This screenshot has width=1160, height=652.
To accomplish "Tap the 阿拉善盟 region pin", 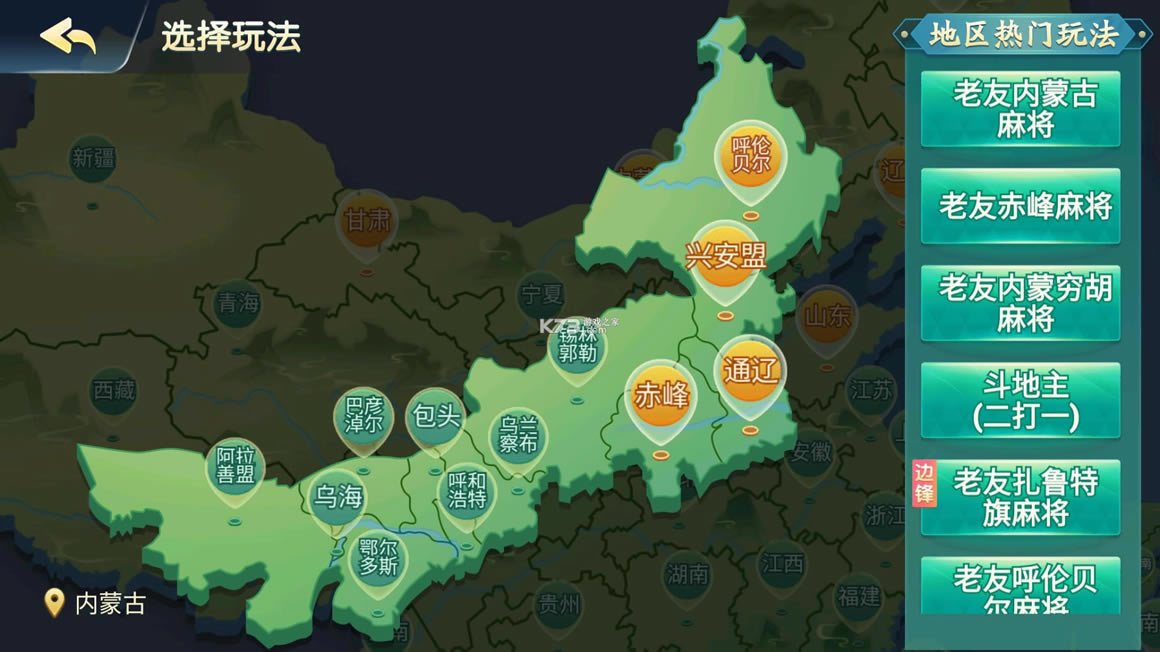I will coord(235,467).
